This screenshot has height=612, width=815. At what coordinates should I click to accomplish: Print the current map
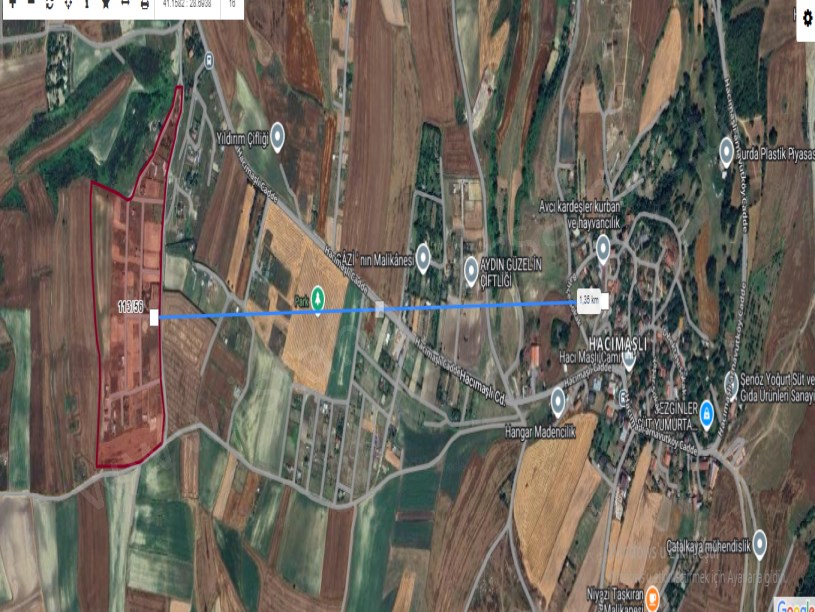point(145,5)
